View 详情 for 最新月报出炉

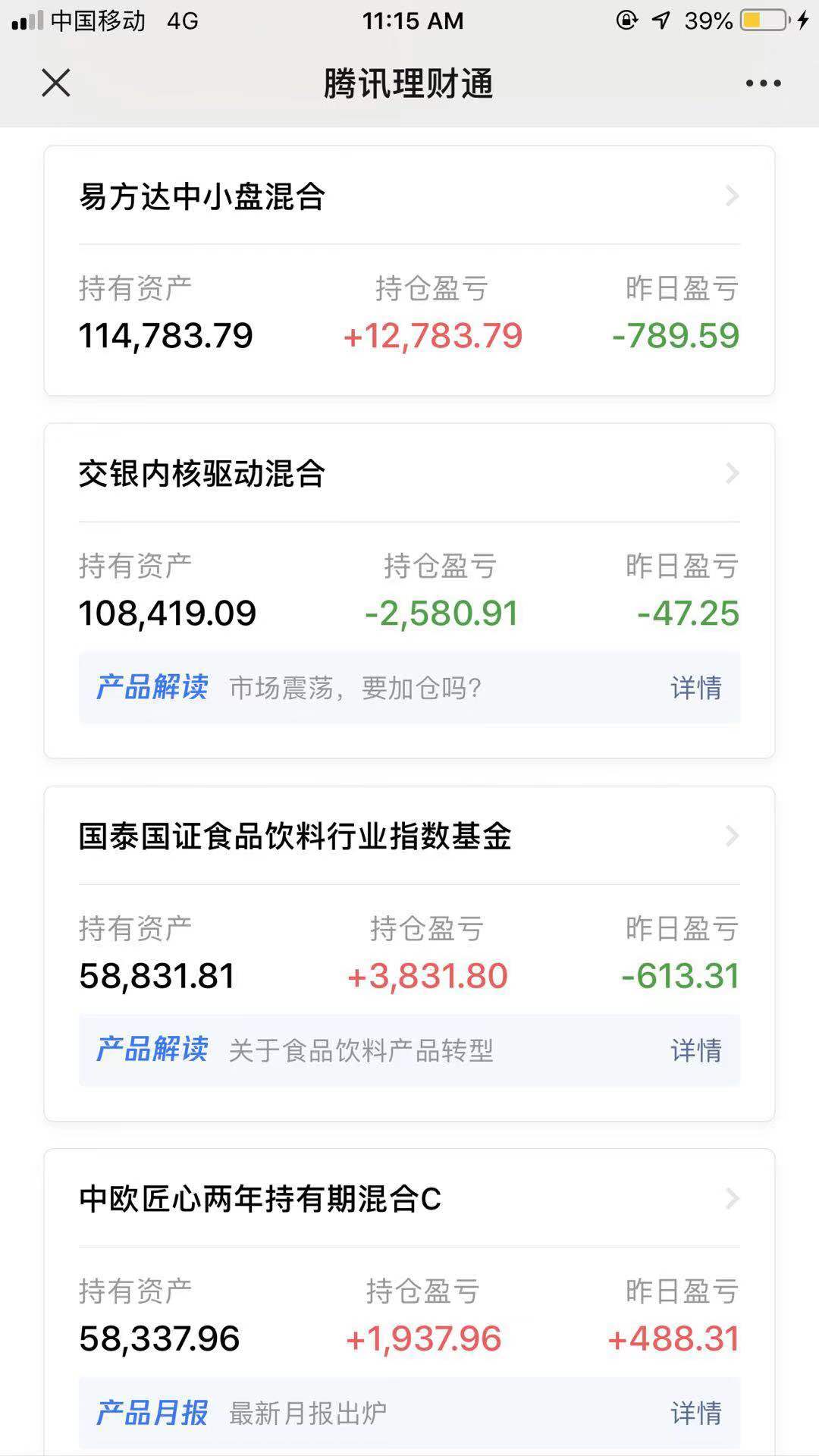695,1413
